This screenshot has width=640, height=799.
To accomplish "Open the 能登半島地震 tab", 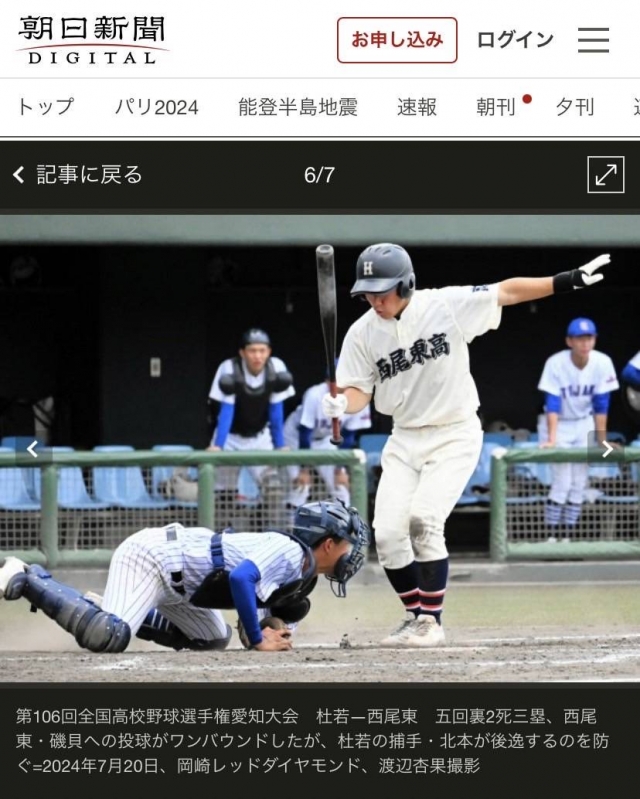I will [x=297, y=107].
